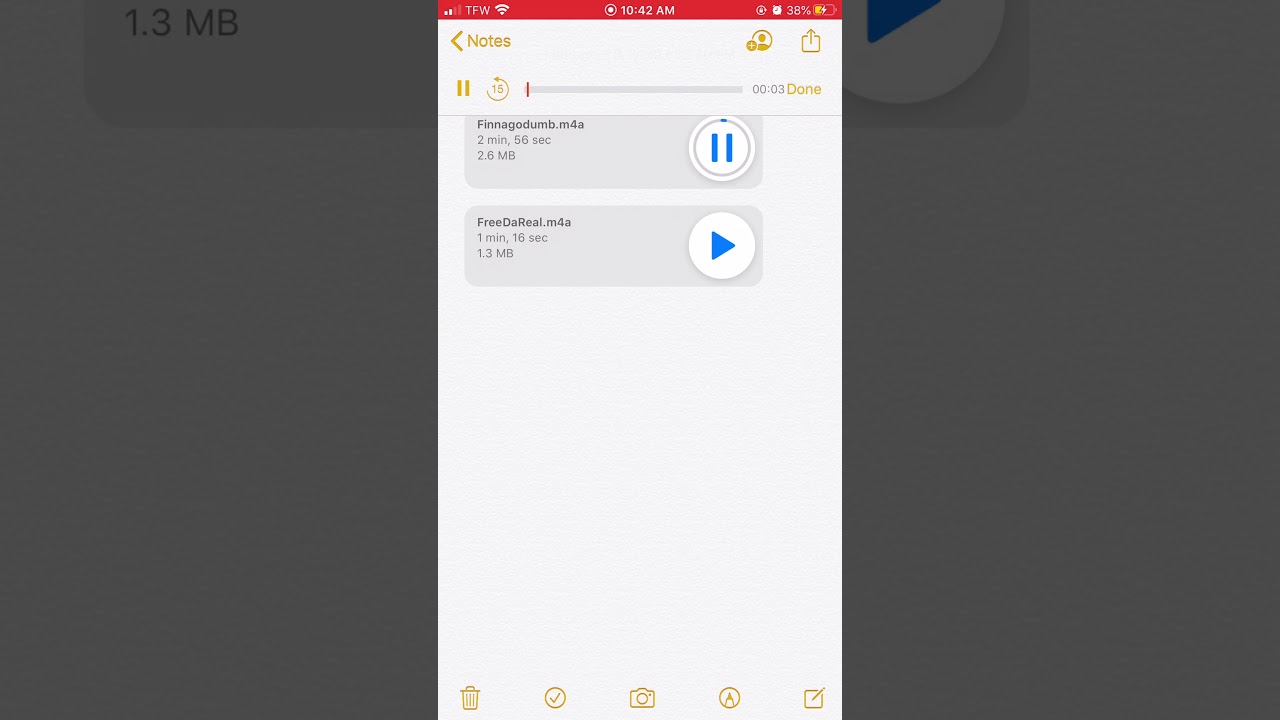Add a checklist to the note
Screen dimensions: 1280x720
[x=555, y=698]
